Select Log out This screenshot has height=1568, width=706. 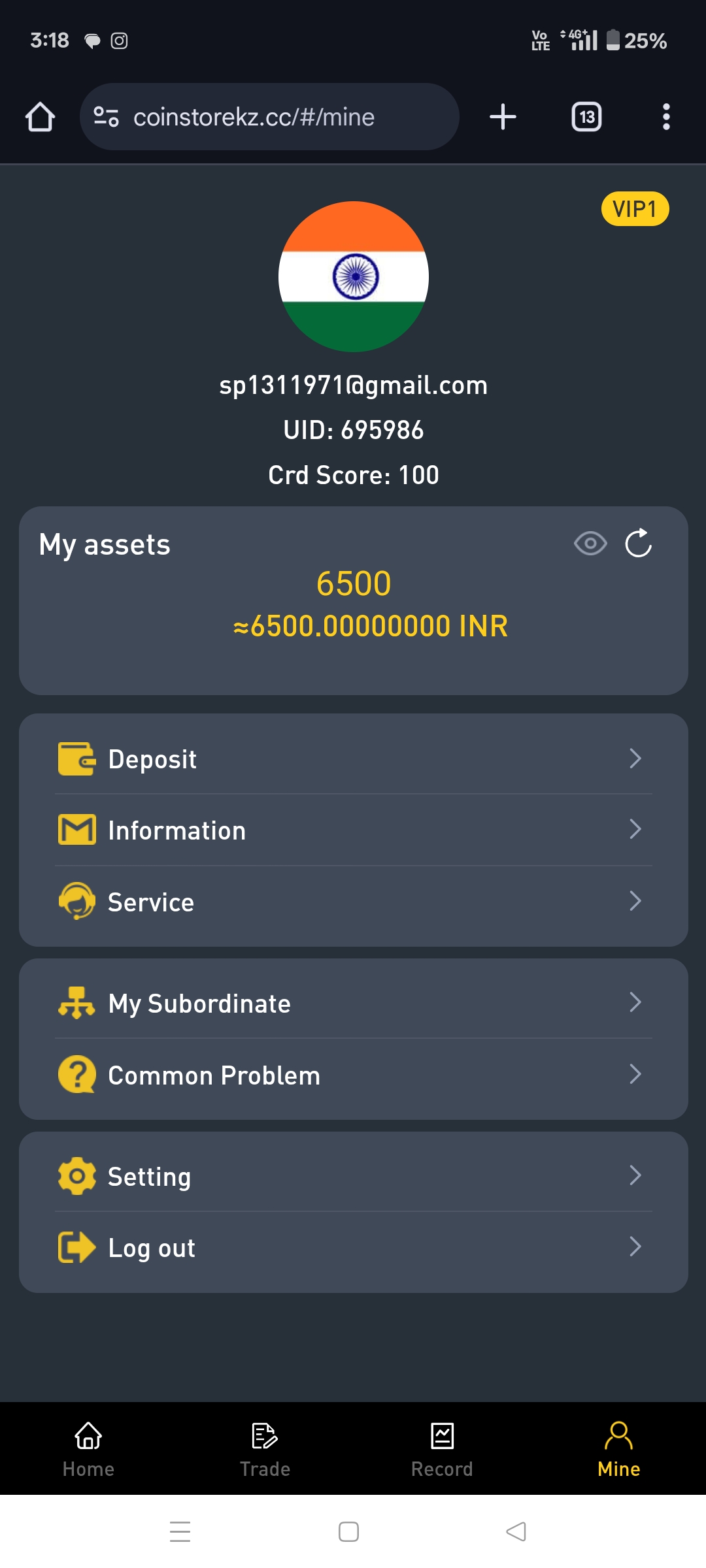pyautogui.click(x=354, y=1247)
